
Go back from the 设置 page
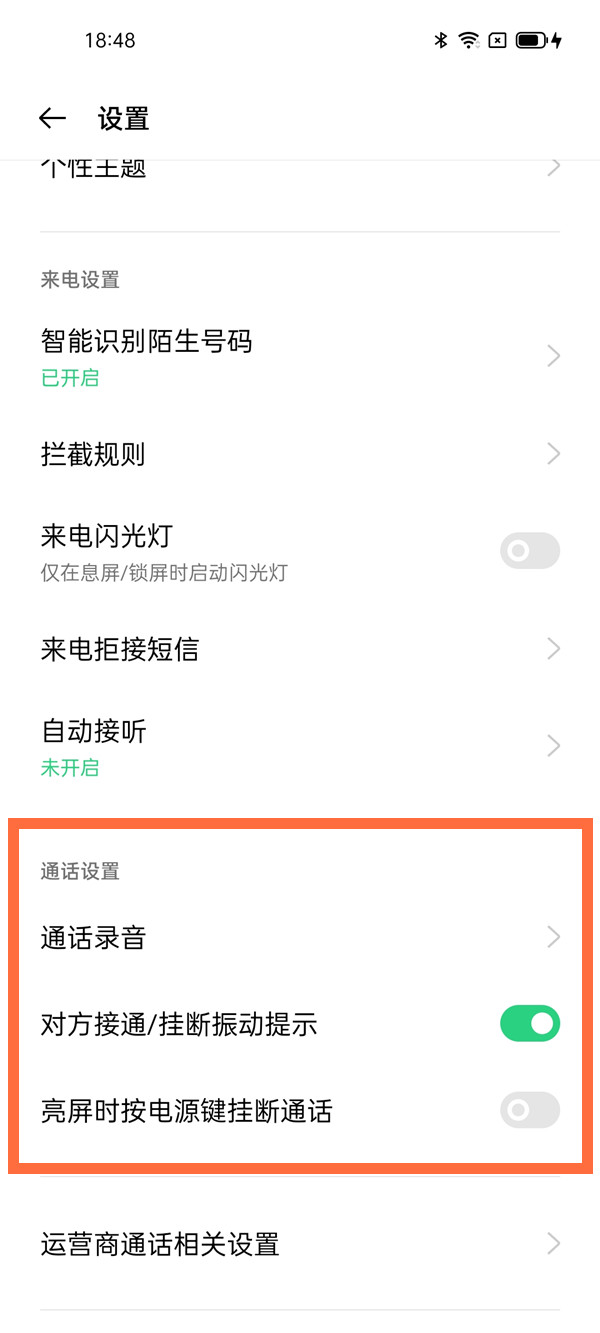[52, 119]
